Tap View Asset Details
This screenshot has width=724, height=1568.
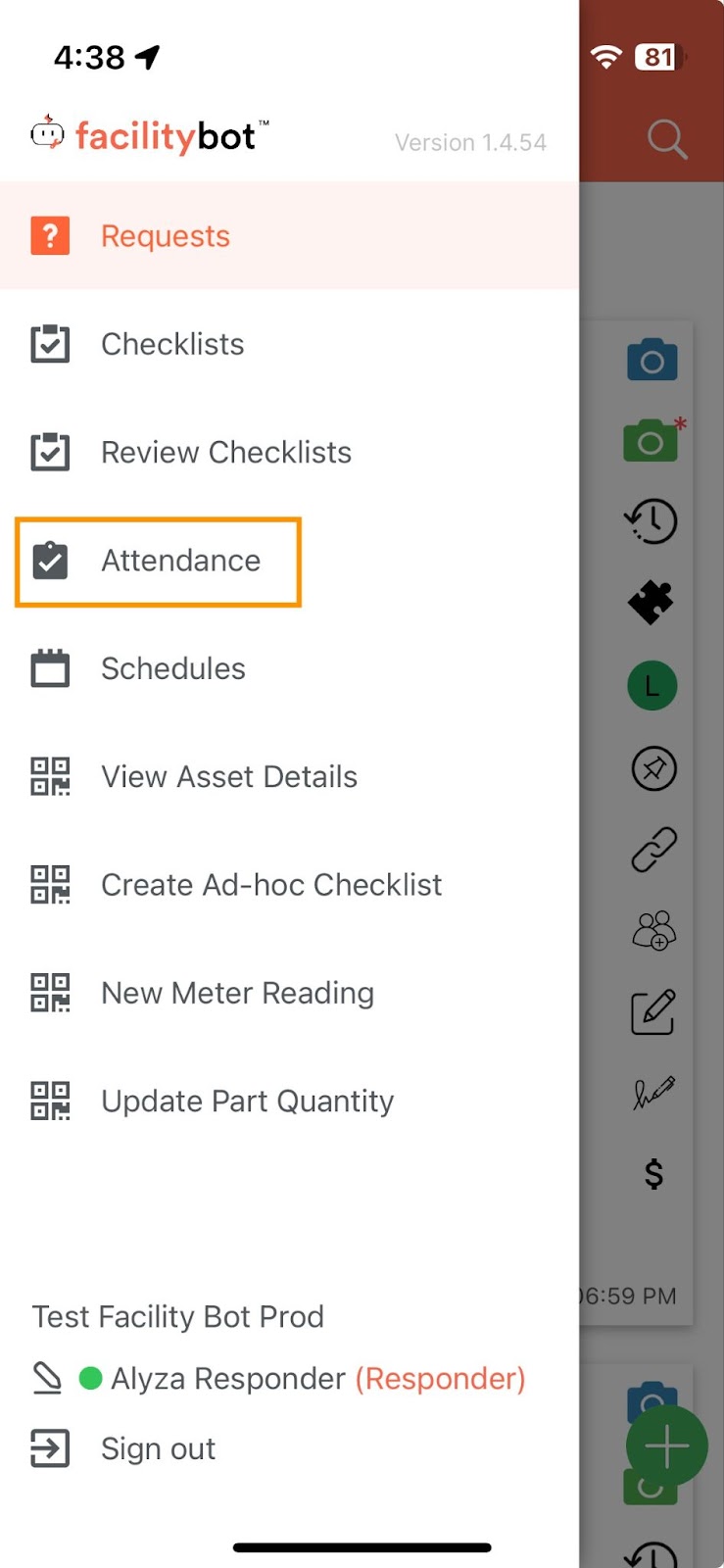289,777
